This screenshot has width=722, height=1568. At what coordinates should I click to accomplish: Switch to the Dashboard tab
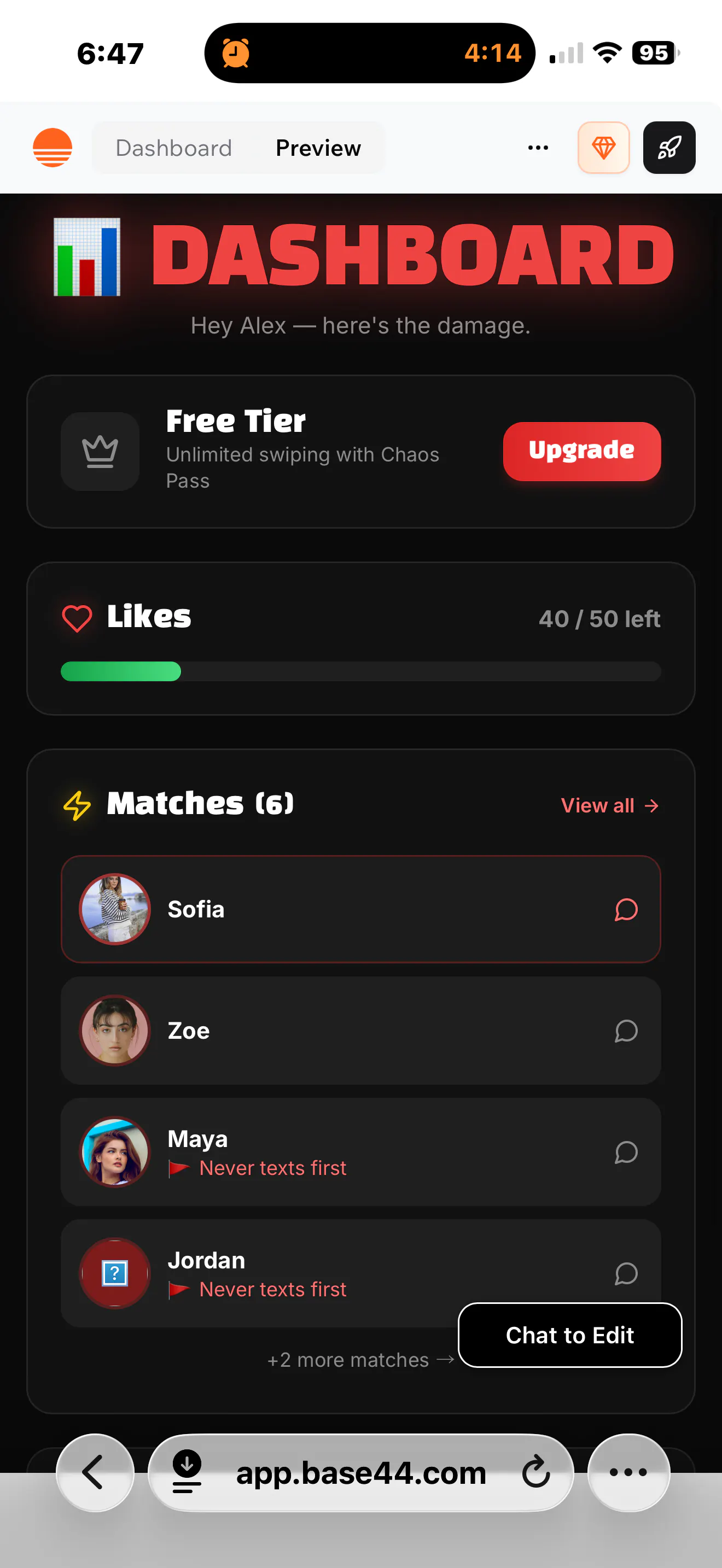[x=173, y=148]
